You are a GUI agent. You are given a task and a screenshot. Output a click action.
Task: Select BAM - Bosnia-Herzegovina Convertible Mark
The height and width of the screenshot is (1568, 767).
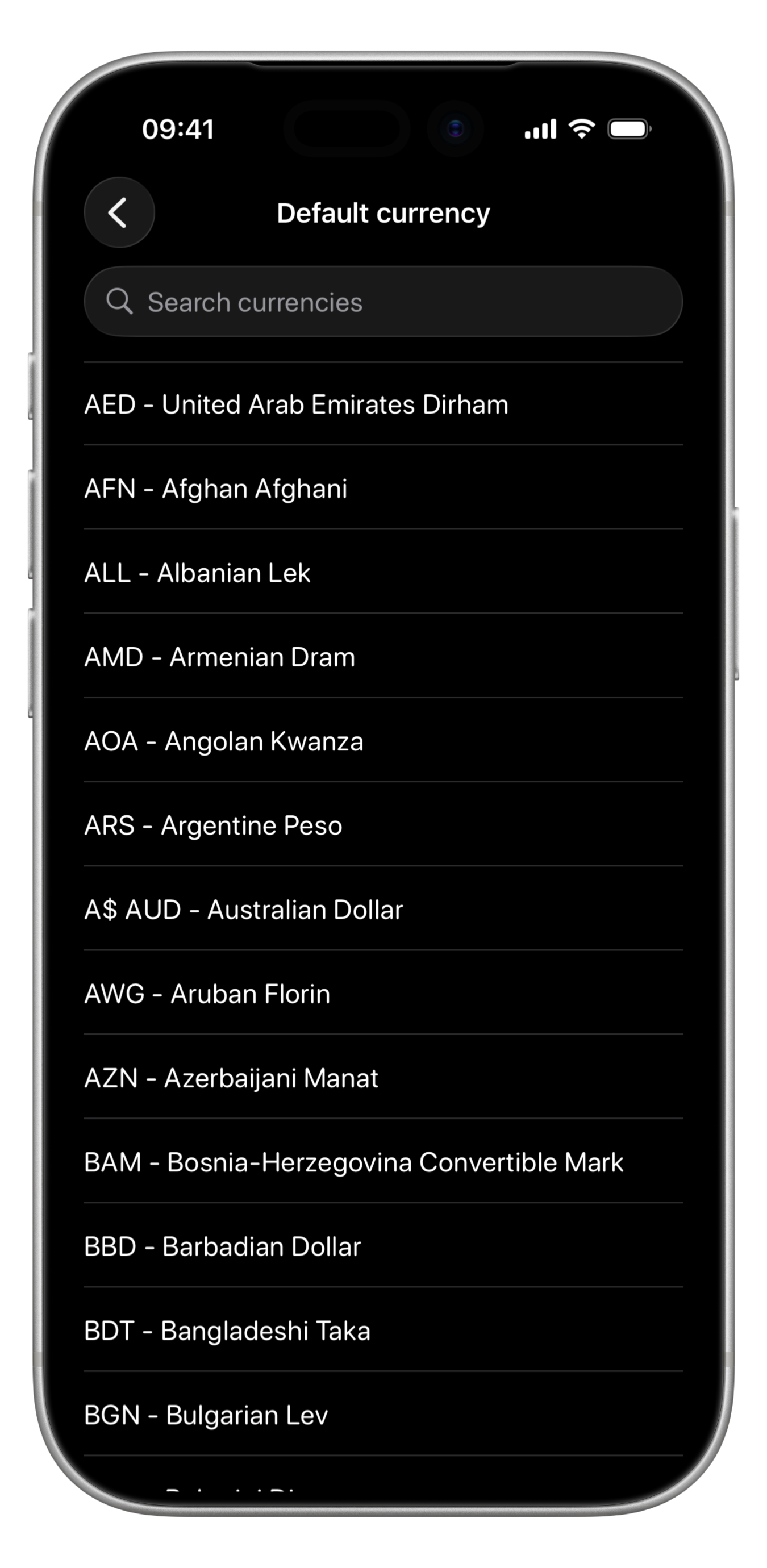coord(383,1161)
